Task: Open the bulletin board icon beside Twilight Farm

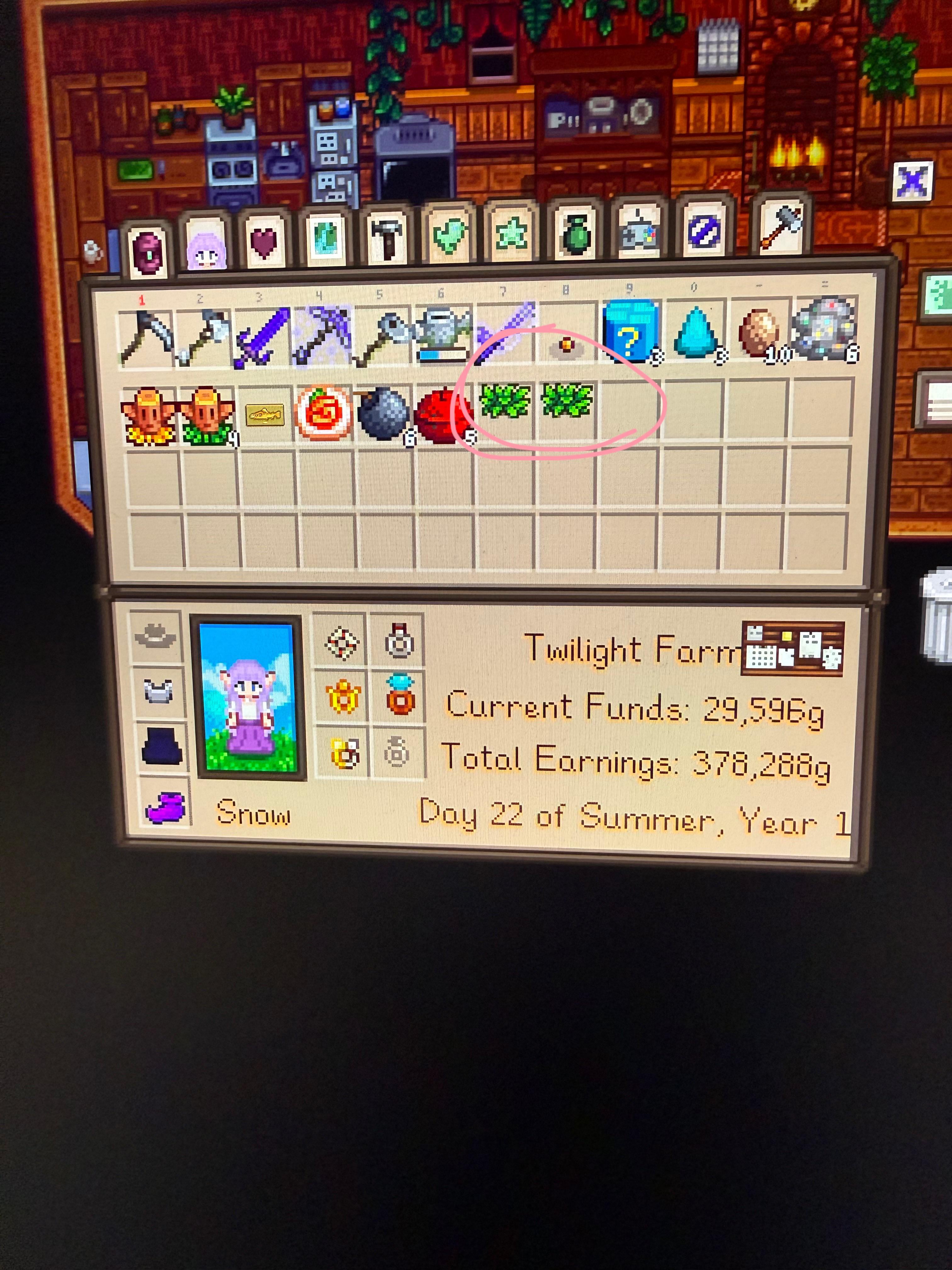Action: (x=792, y=649)
